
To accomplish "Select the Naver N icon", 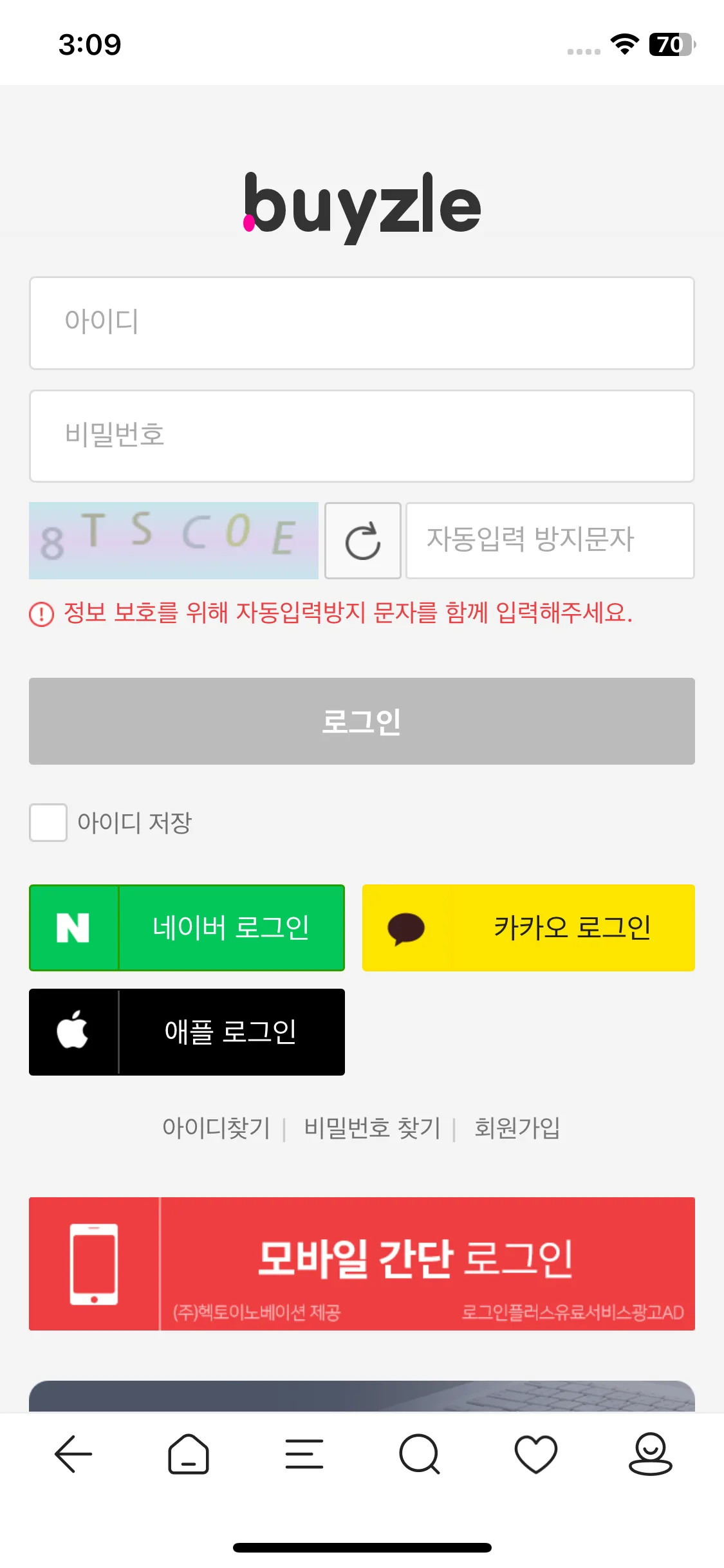I will [x=73, y=928].
